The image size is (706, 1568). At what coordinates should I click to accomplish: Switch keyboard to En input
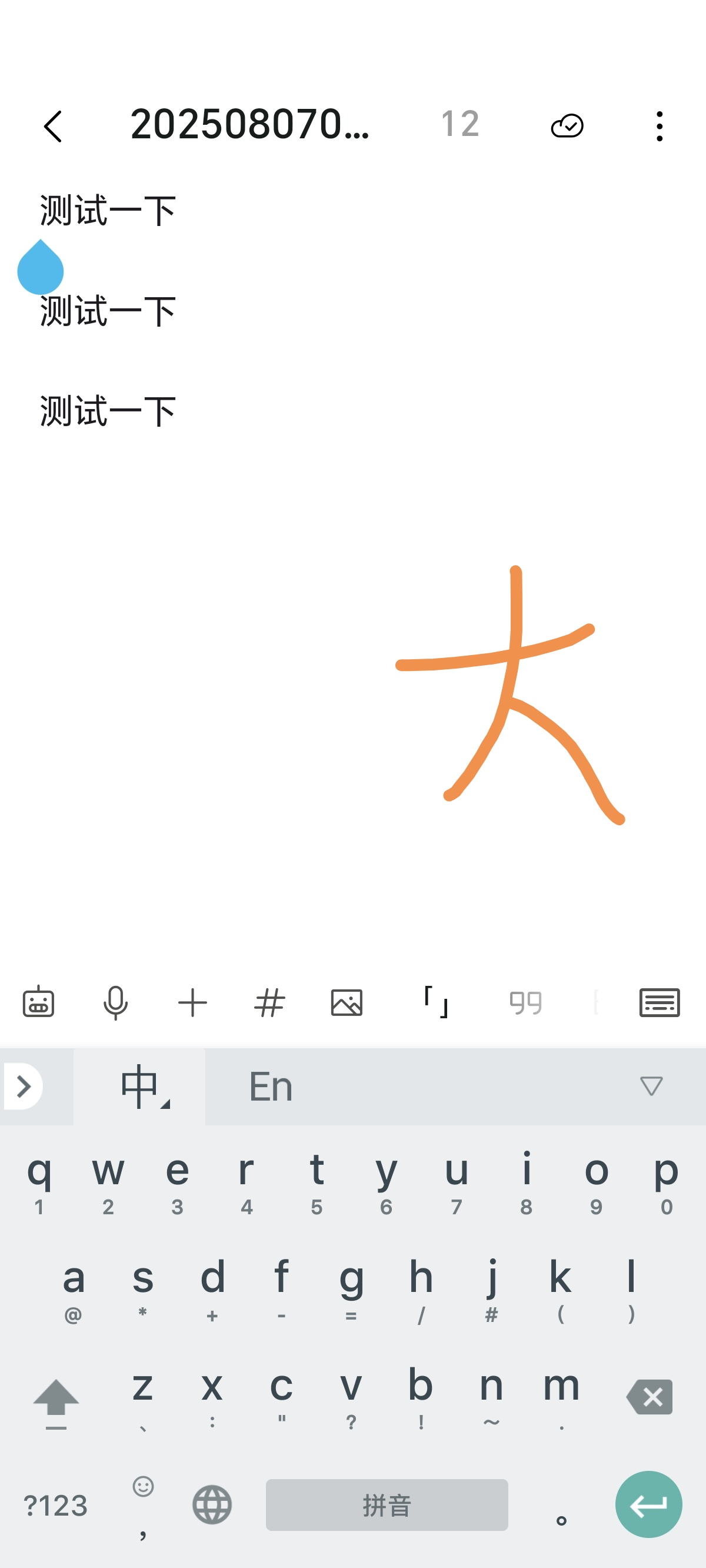point(271,1087)
